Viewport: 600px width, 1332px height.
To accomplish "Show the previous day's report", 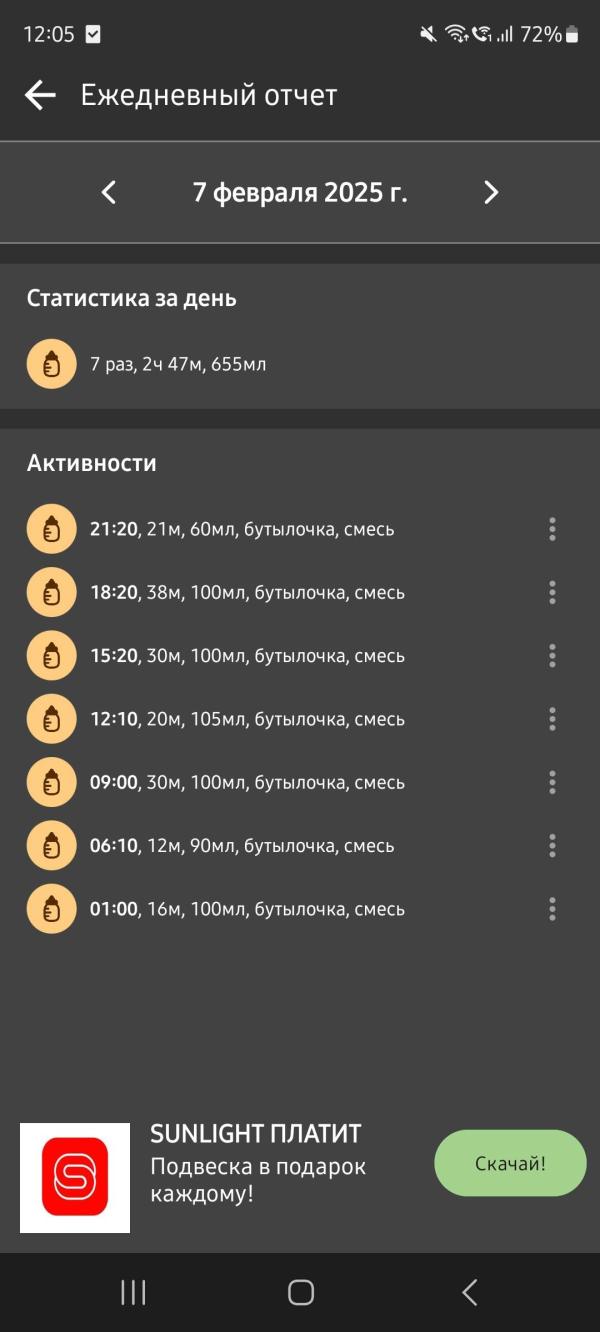I will click(x=109, y=192).
